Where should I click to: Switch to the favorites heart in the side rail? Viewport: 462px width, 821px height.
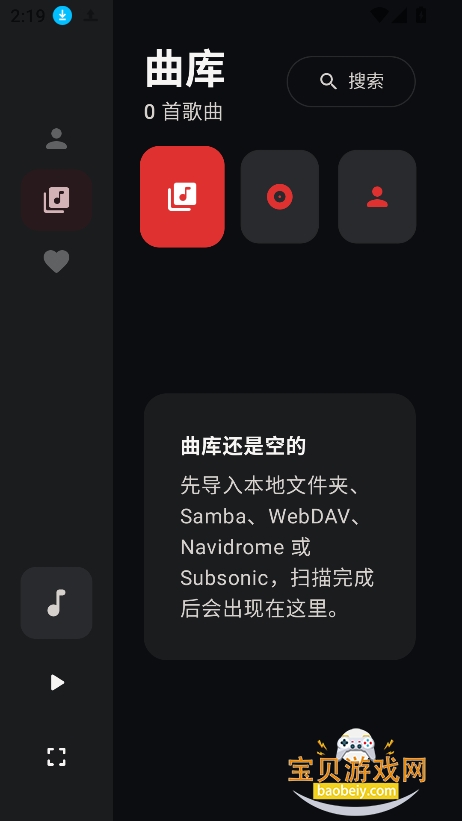click(x=57, y=261)
